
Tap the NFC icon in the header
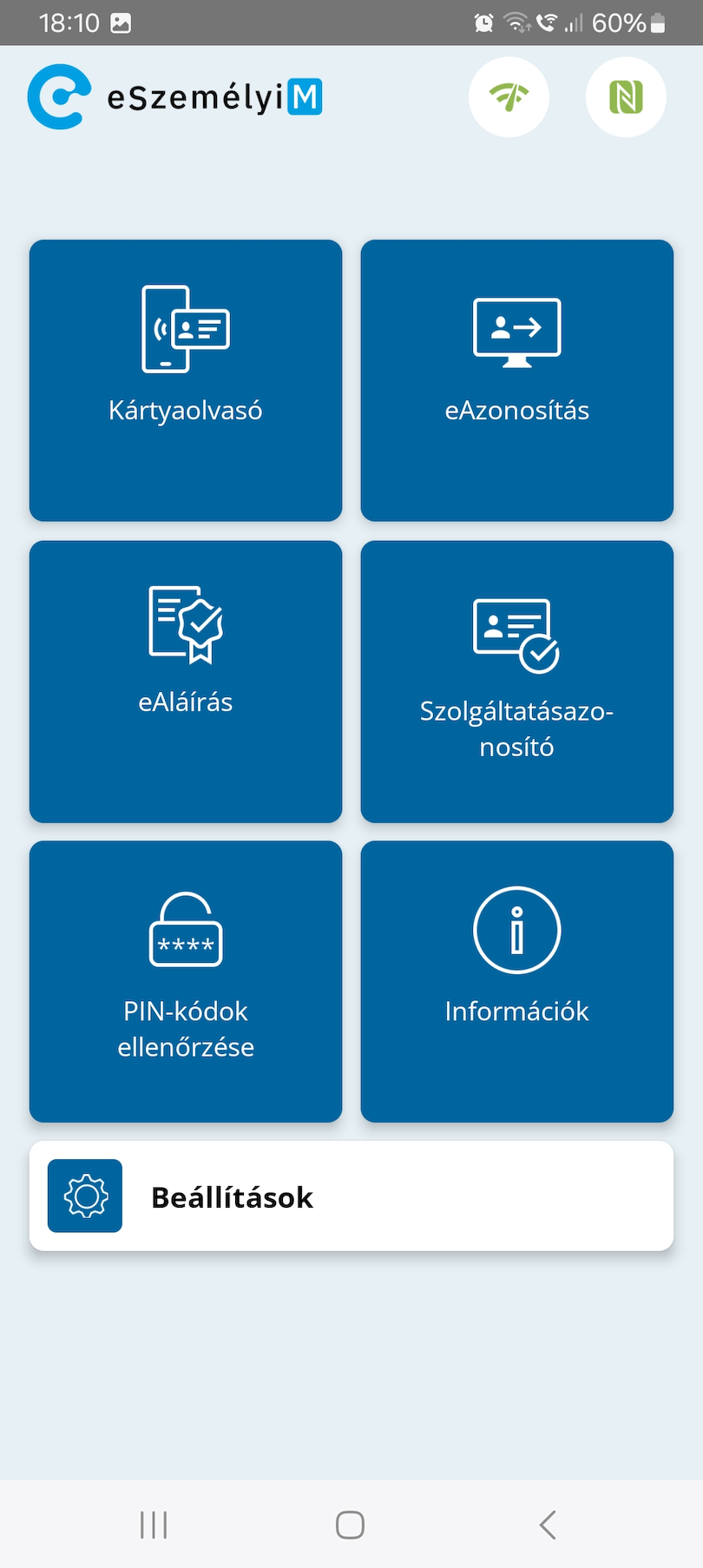tap(626, 96)
